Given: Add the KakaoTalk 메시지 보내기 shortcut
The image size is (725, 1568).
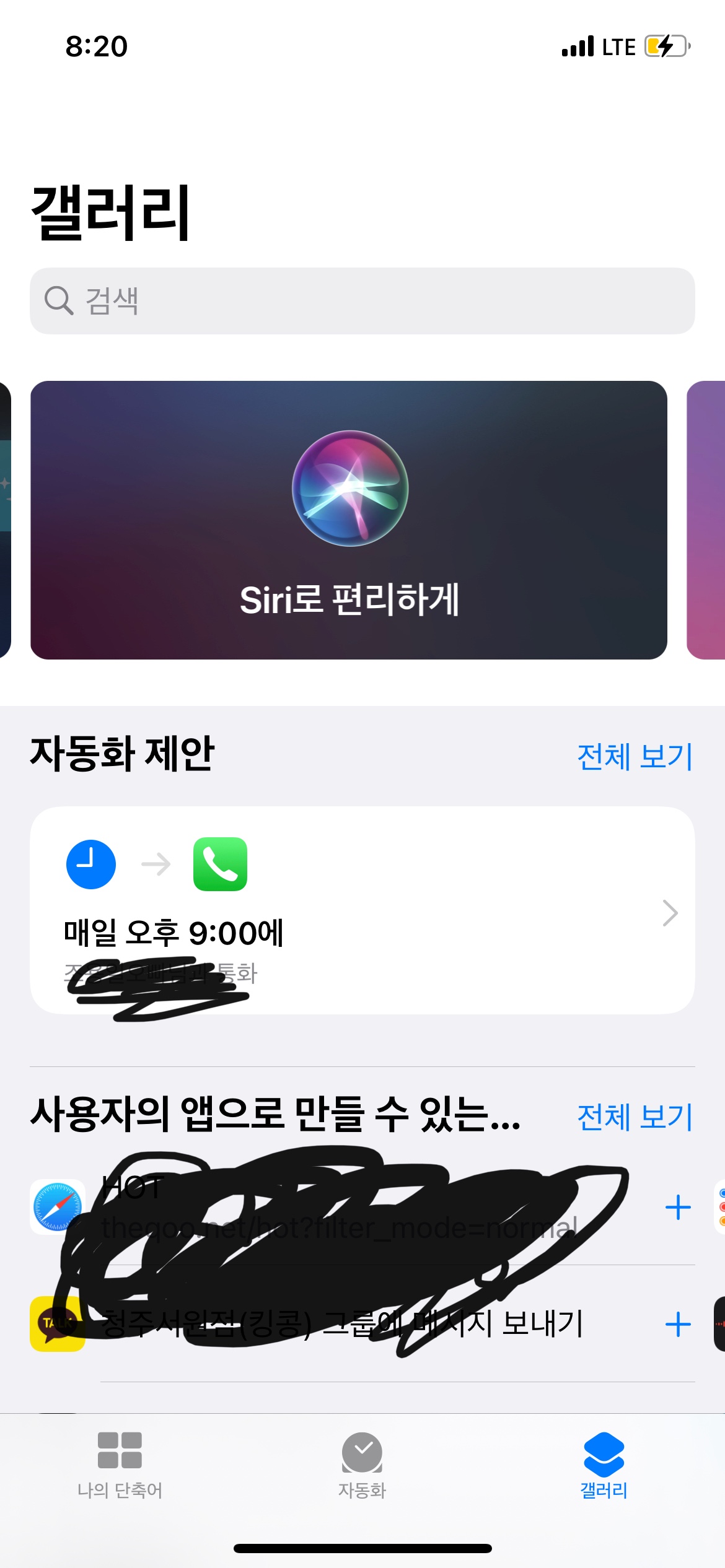Looking at the screenshot, I should pos(677,1324).
